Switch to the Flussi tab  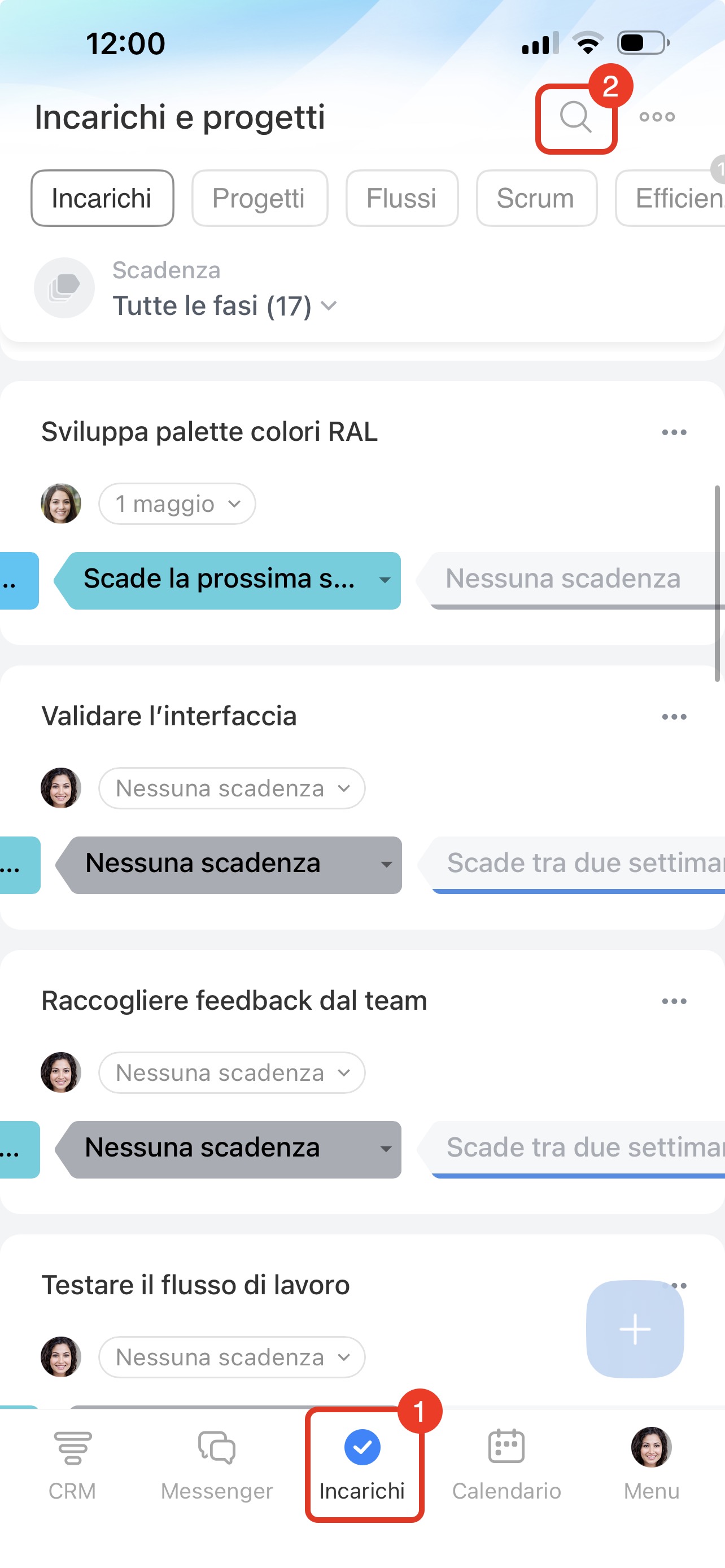402,199
